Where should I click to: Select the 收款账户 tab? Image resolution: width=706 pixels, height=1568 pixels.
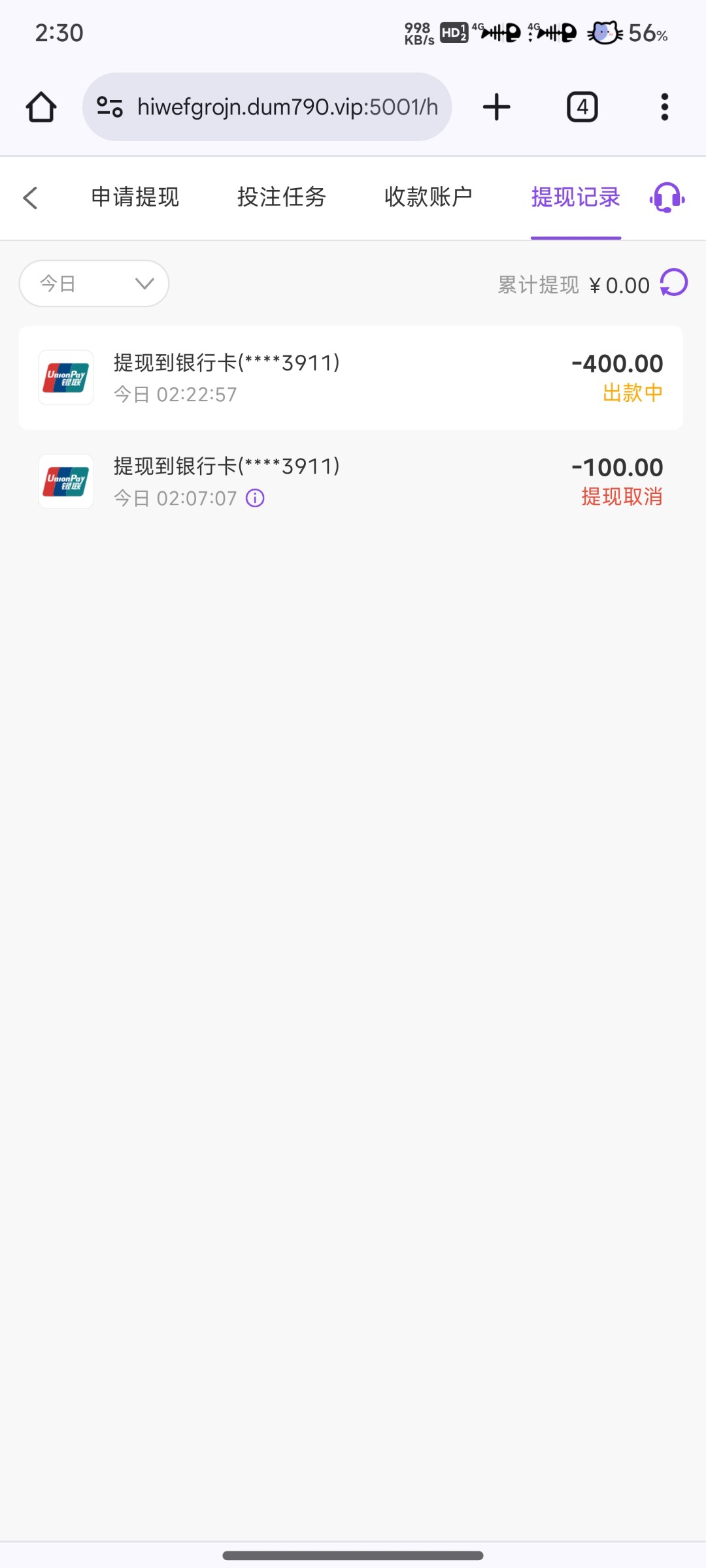(429, 197)
